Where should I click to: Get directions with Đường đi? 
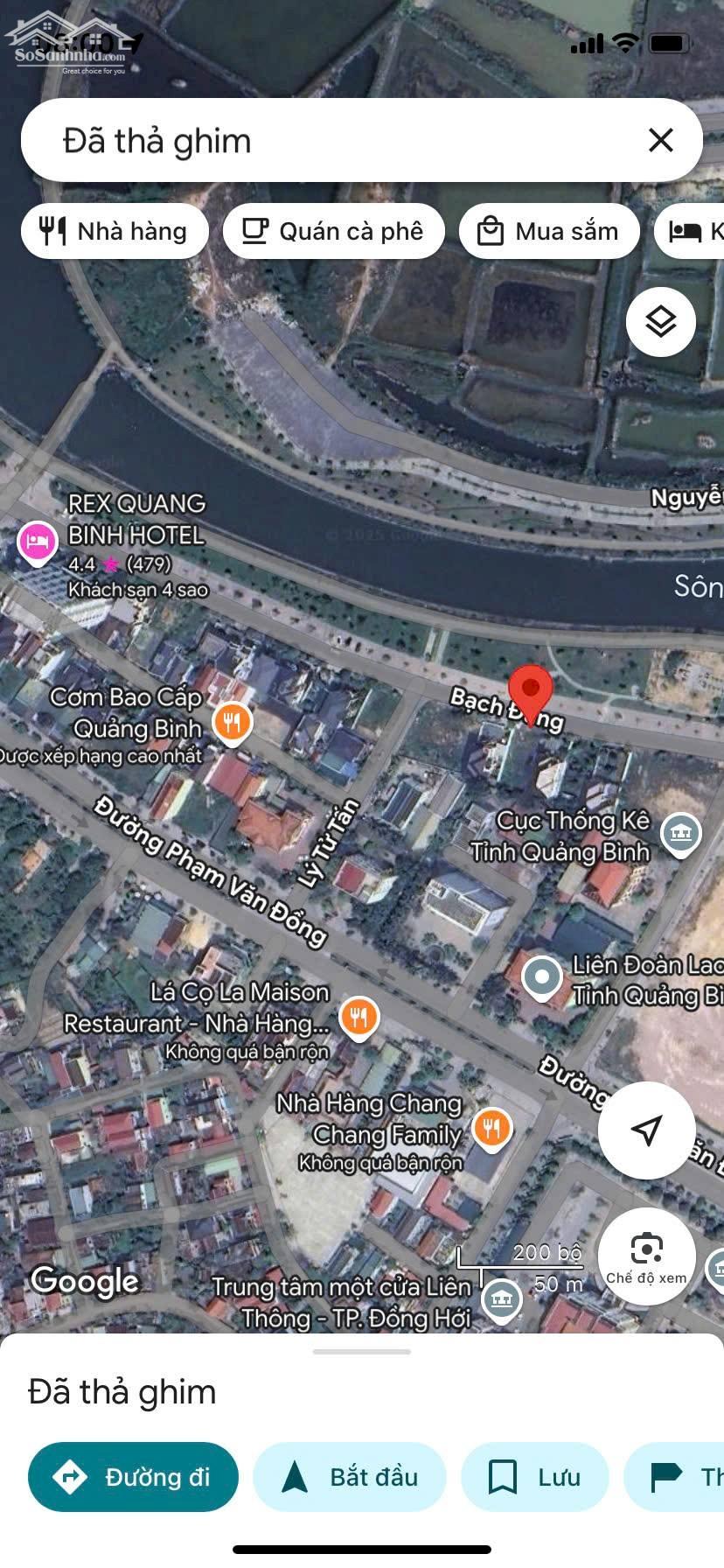point(133,1477)
